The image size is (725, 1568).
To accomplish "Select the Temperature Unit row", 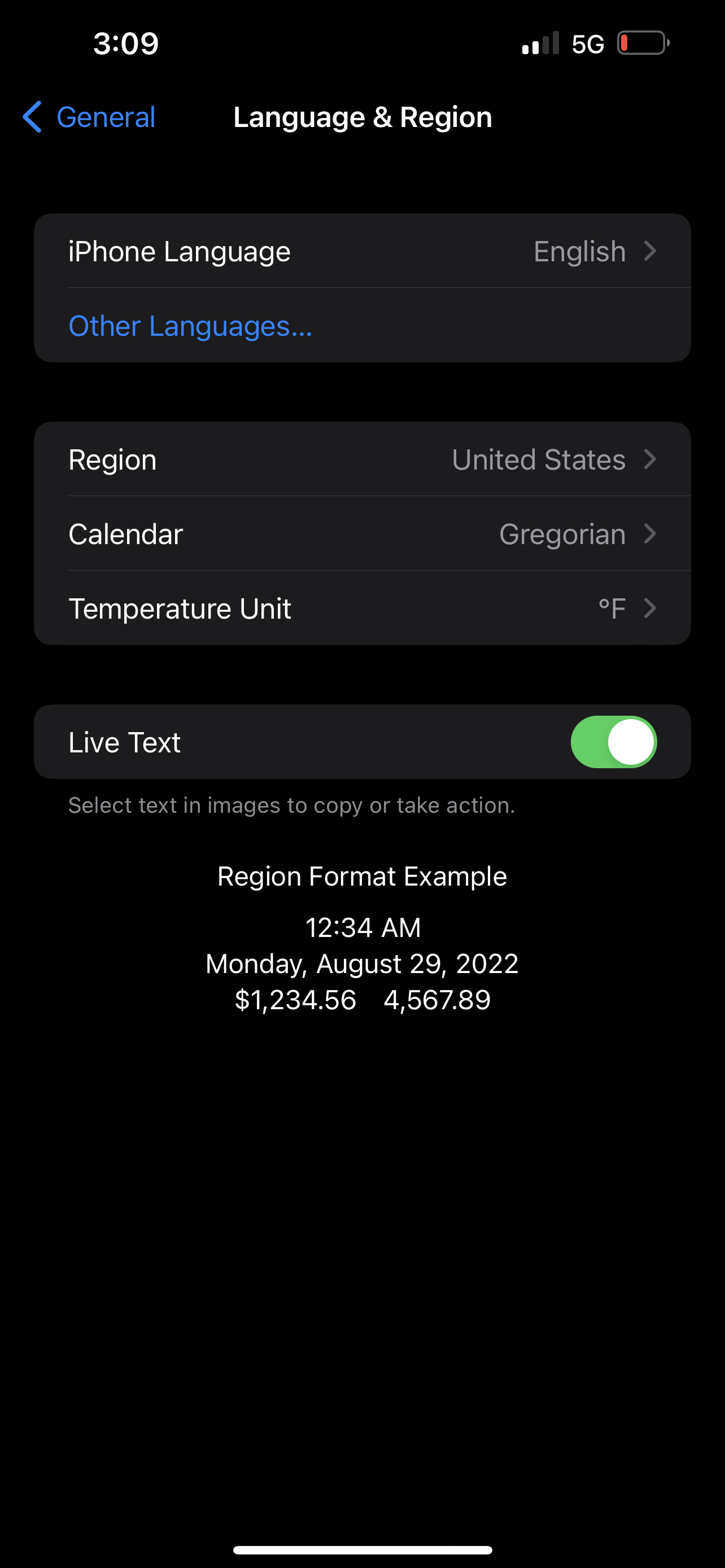I will (x=362, y=608).
